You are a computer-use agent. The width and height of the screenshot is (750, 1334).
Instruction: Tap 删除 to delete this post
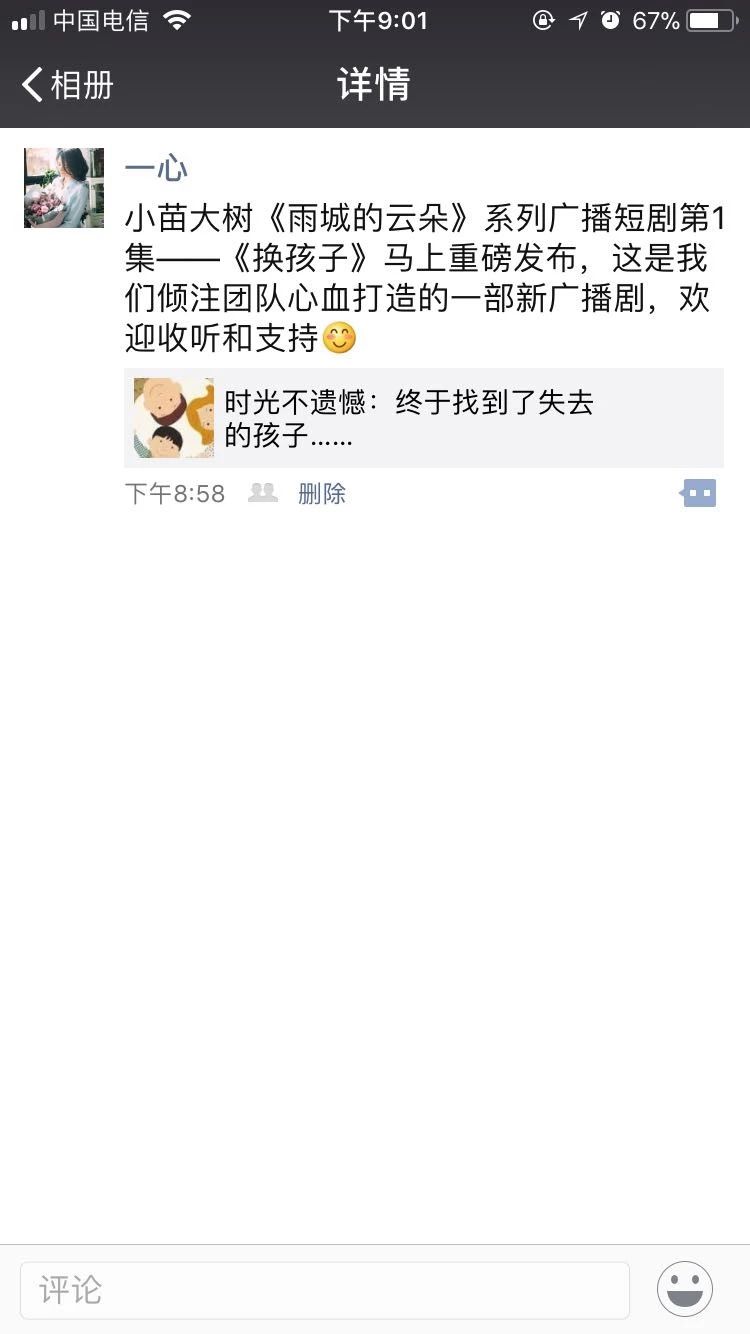tap(321, 494)
